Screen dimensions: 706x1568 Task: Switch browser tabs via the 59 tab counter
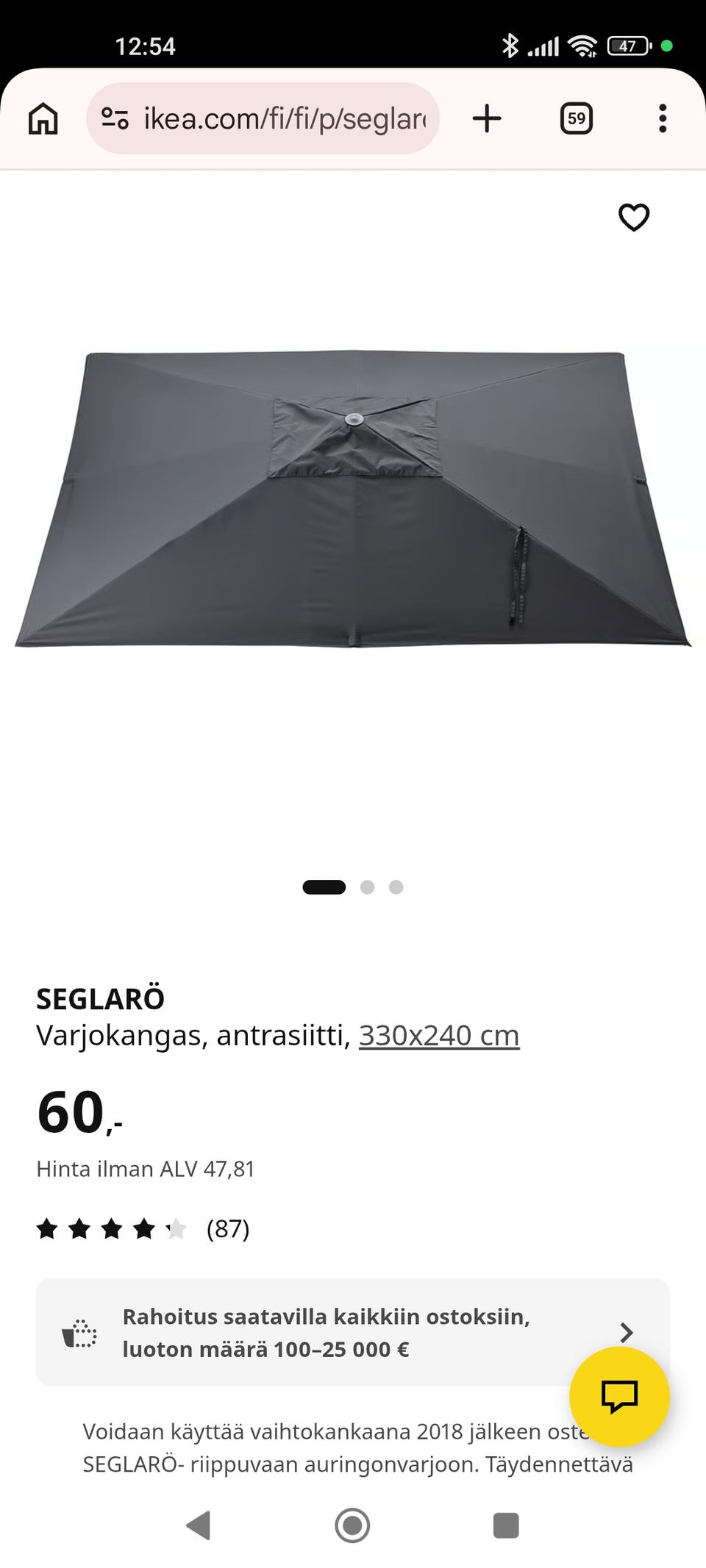(577, 118)
